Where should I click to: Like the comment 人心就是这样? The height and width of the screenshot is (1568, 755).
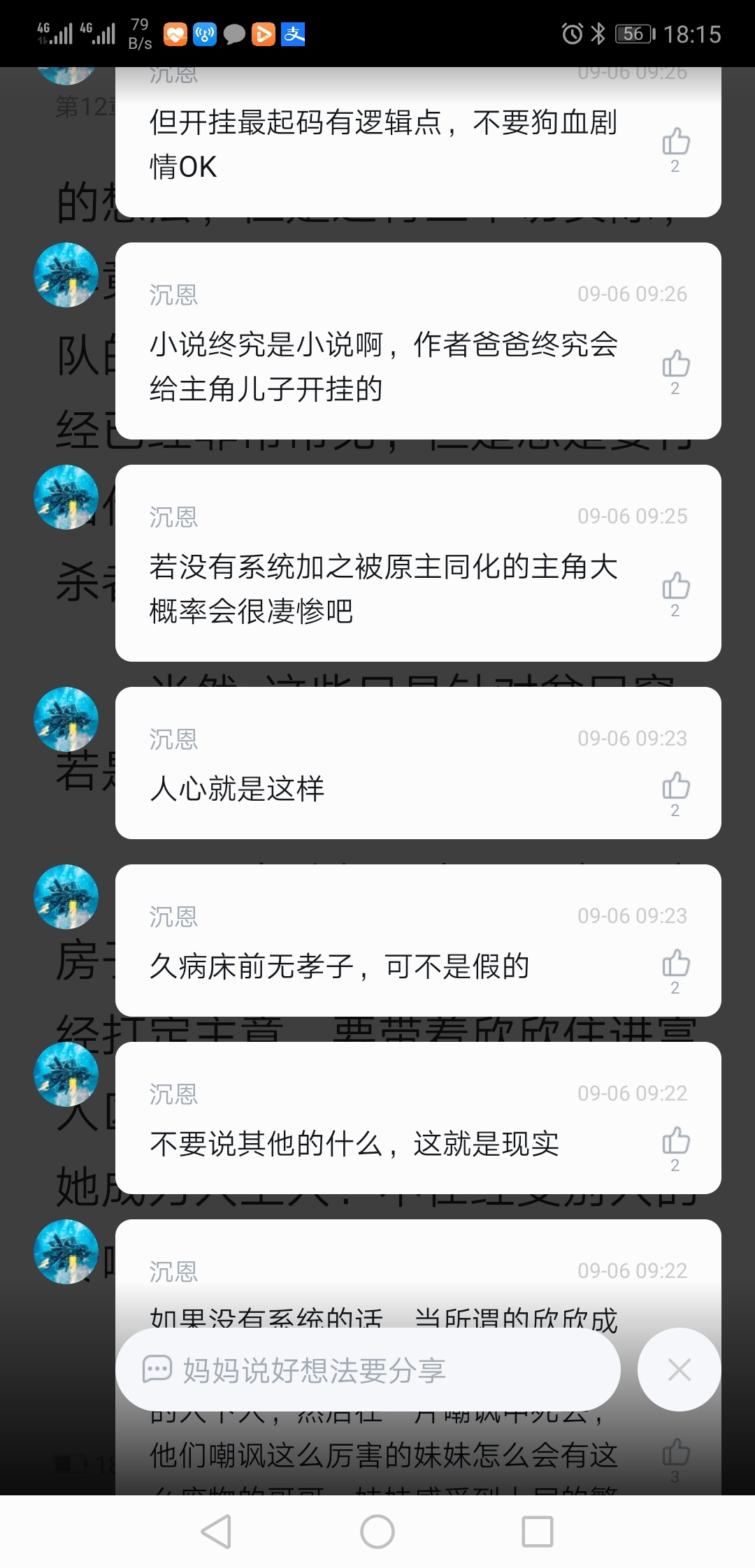pyautogui.click(x=675, y=786)
